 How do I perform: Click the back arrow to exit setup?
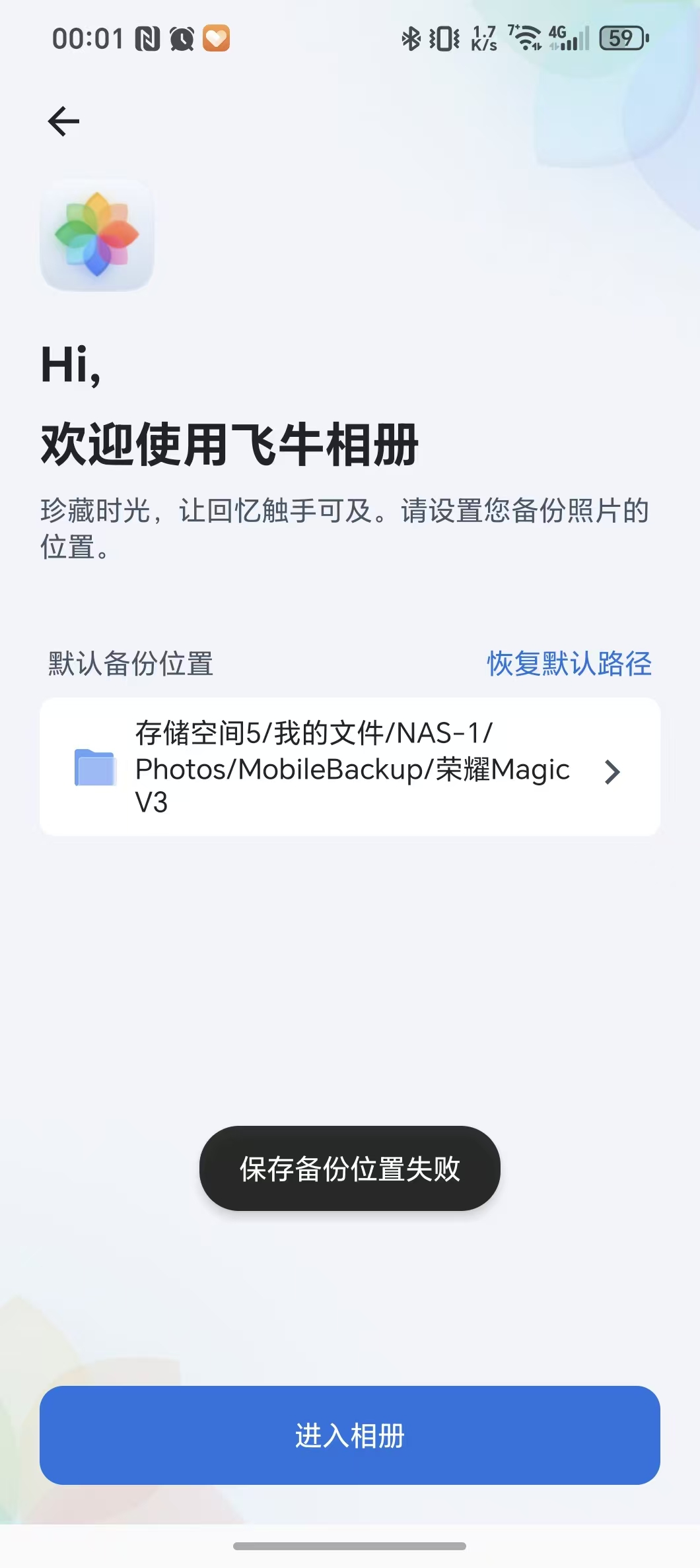coord(63,119)
